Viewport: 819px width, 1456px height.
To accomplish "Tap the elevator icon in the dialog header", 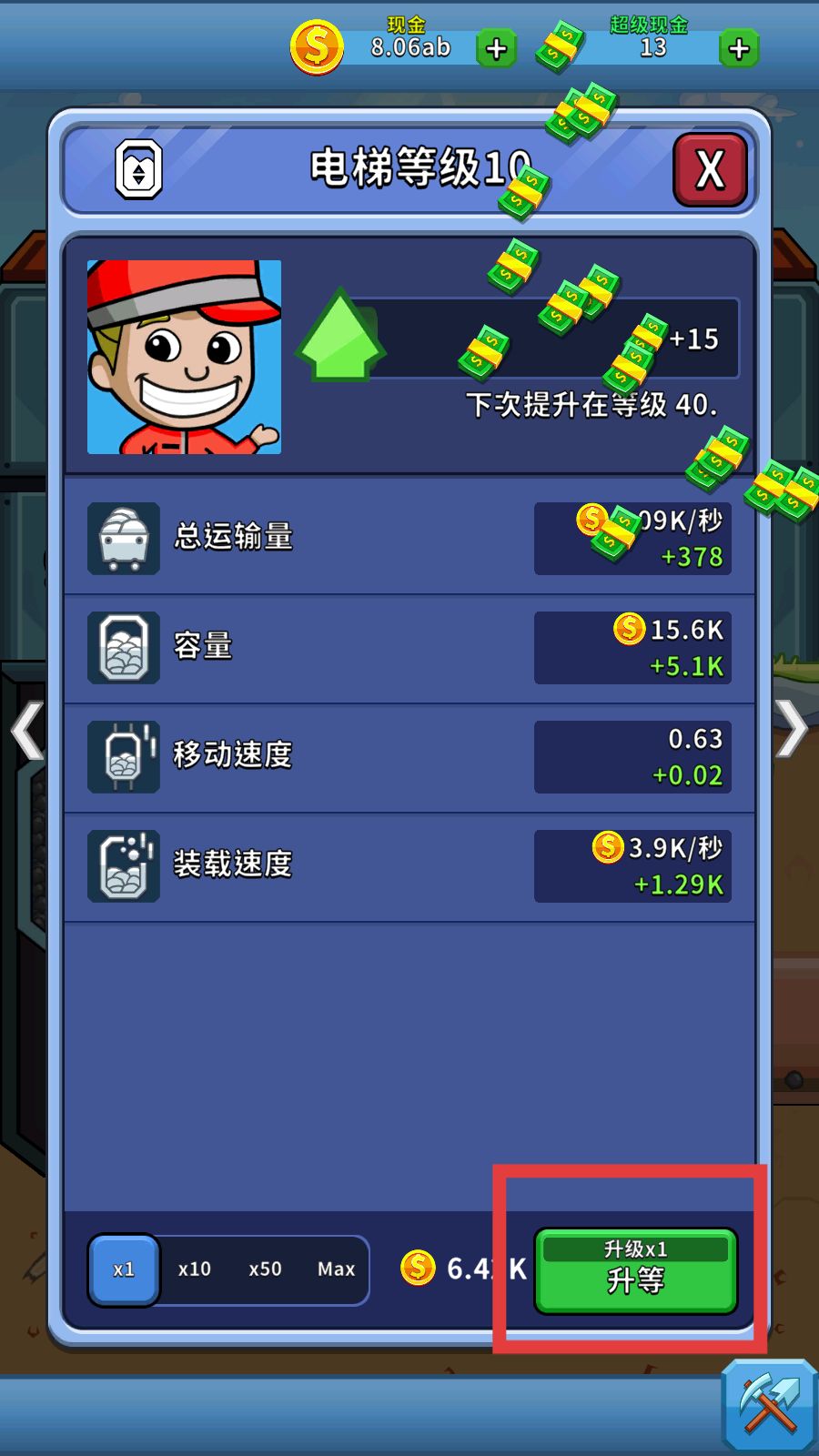I will click(138, 169).
